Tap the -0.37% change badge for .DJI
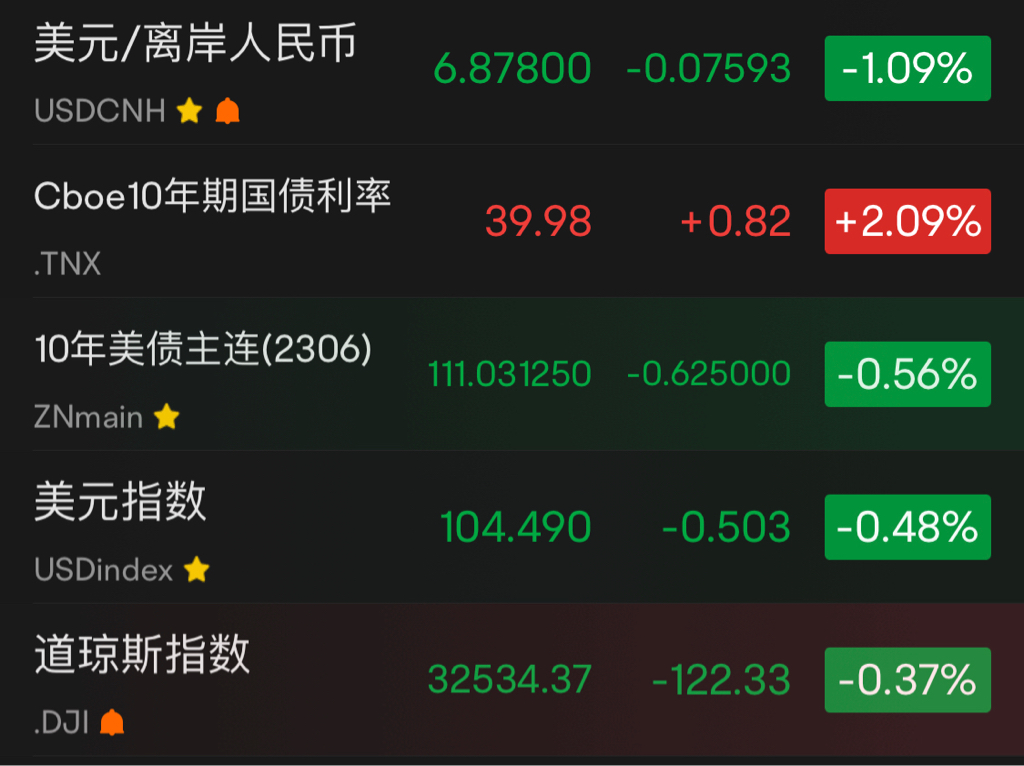Viewport: 1024px width, 766px height. 907,680
